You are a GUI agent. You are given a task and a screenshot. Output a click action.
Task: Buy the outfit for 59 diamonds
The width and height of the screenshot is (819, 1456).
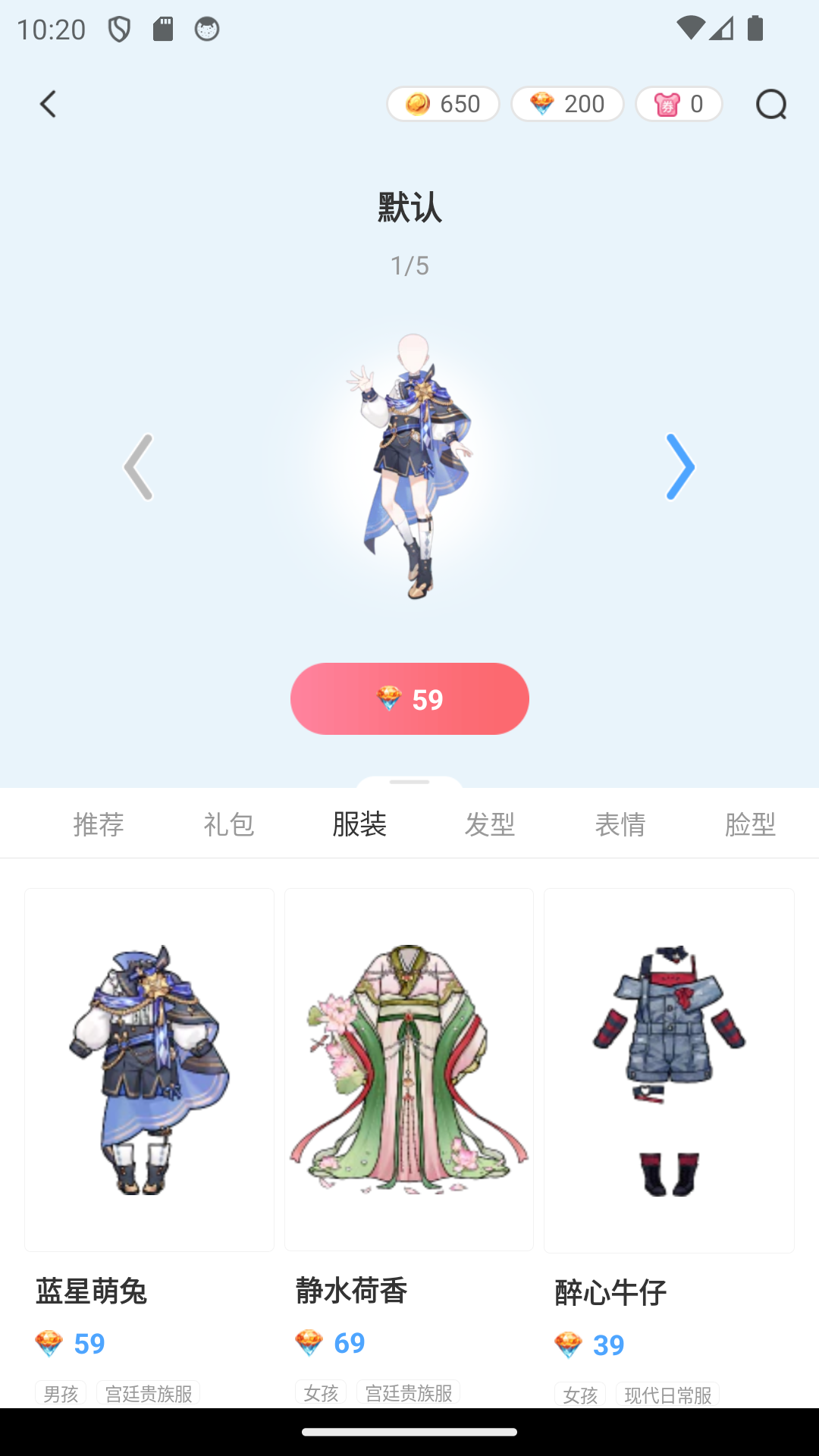click(409, 698)
